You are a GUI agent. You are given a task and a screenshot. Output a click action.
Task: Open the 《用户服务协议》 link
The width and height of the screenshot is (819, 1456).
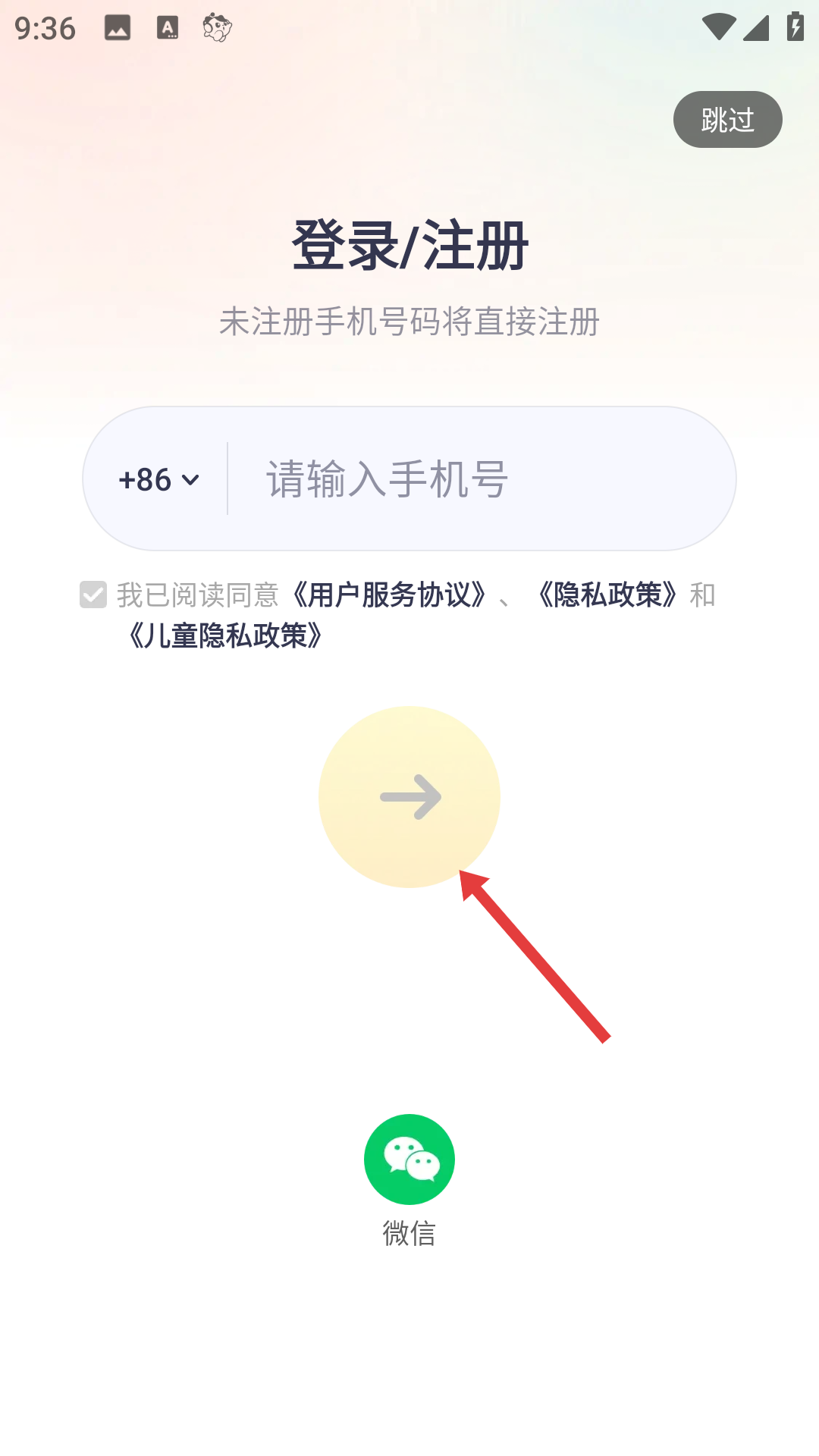point(389,595)
